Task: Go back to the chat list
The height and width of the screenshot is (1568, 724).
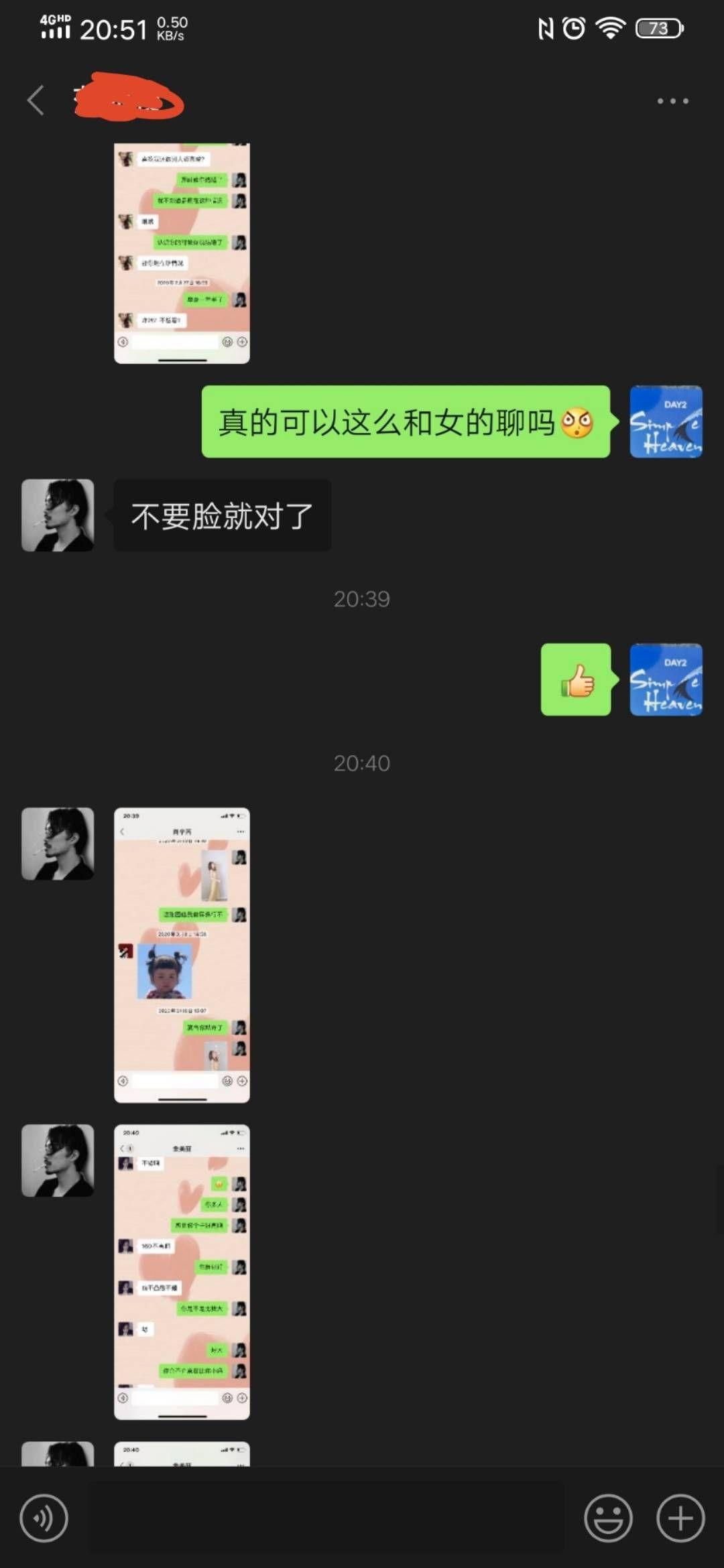Action: tap(36, 101)
